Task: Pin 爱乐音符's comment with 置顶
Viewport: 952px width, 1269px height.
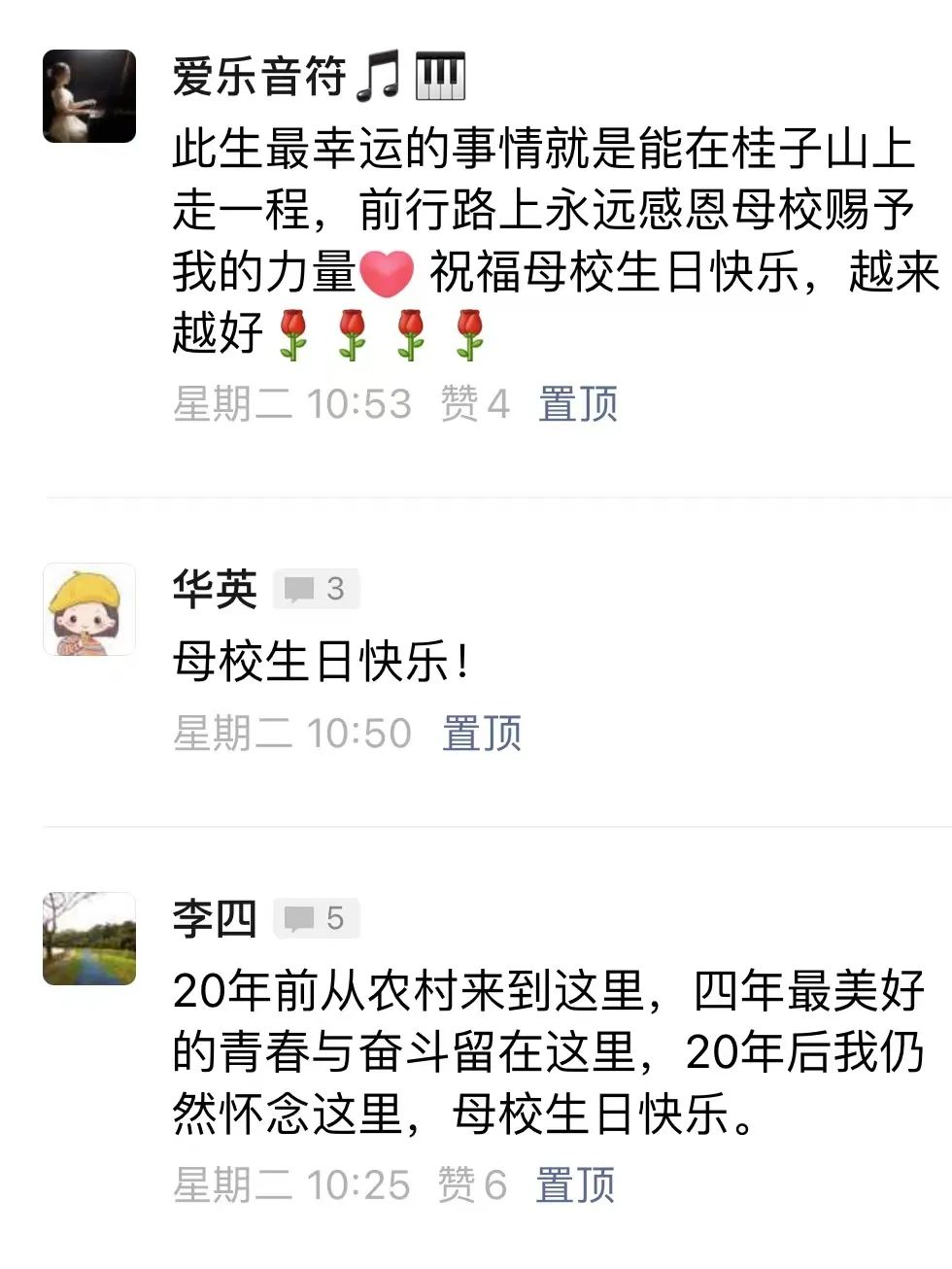Action: (578, 403)
